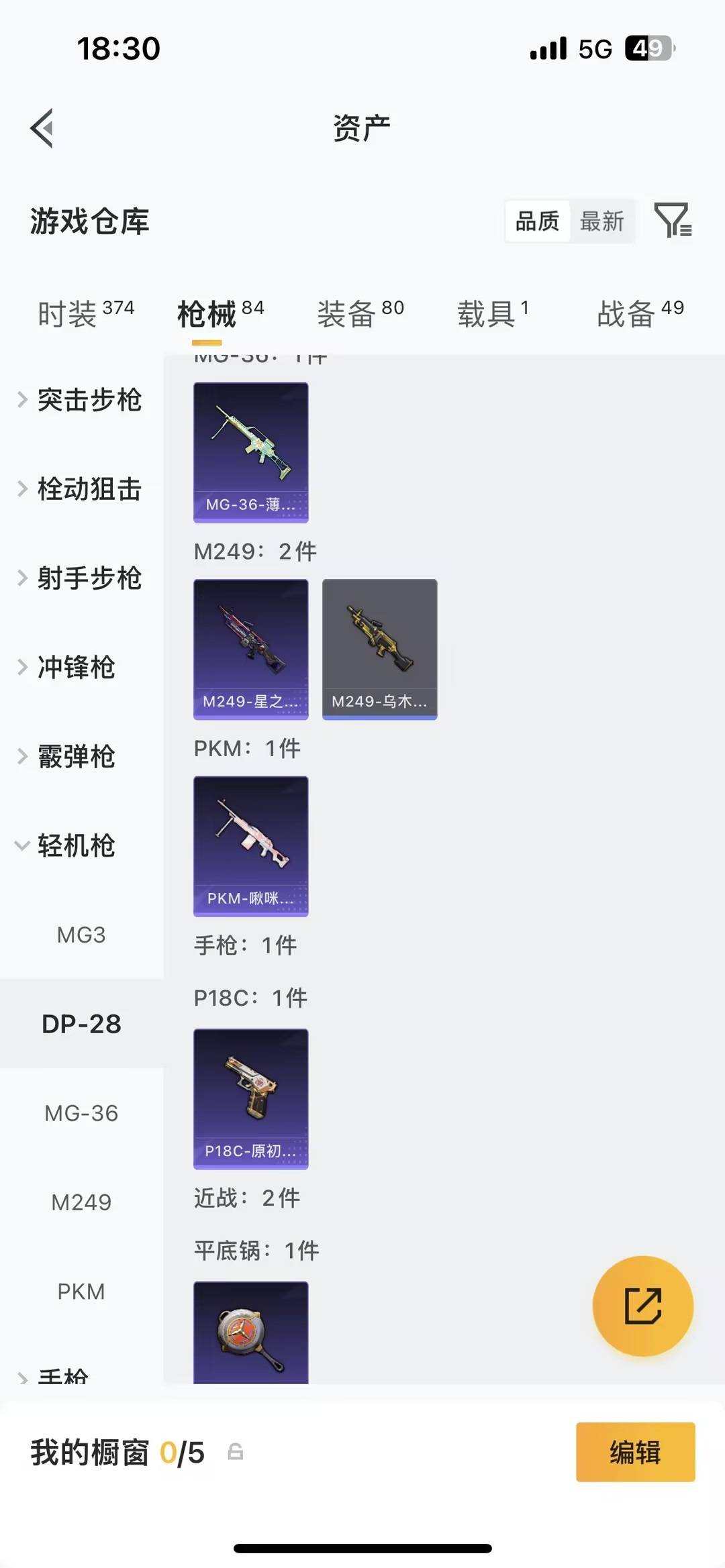Expand the 霰弹枪 weapon category
The image size is (725, 1568).
tap(75, 757)
